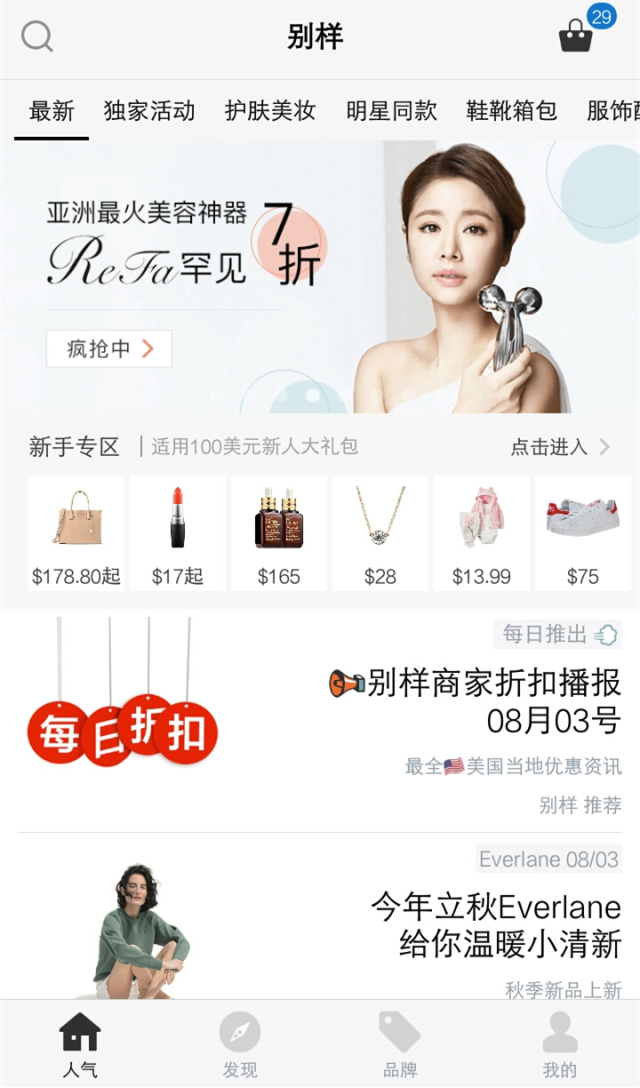Open the 今年立秋Everlane article
Viewport: 640px width, 1088px height.
click(495, 925)
